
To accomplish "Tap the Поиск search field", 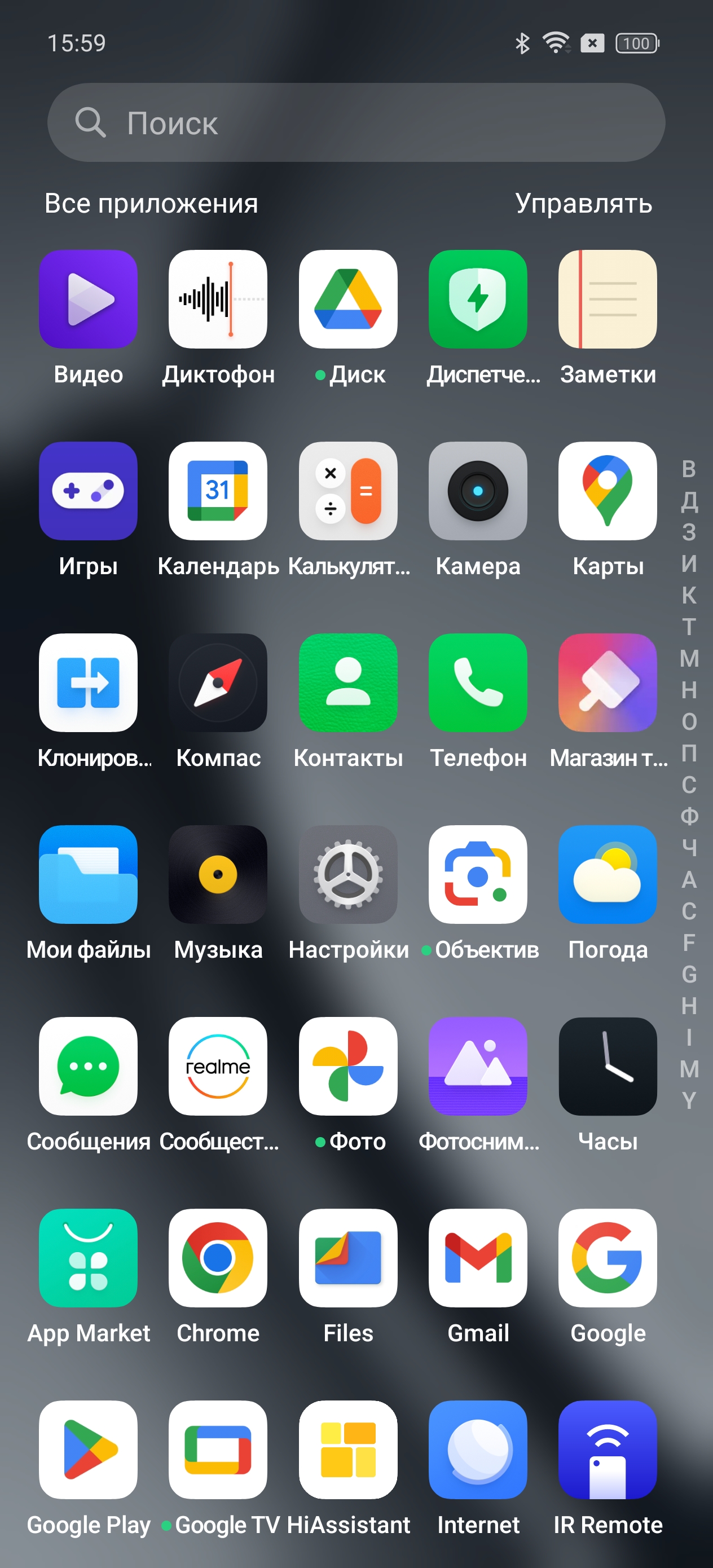I will (x=355, y=122).
